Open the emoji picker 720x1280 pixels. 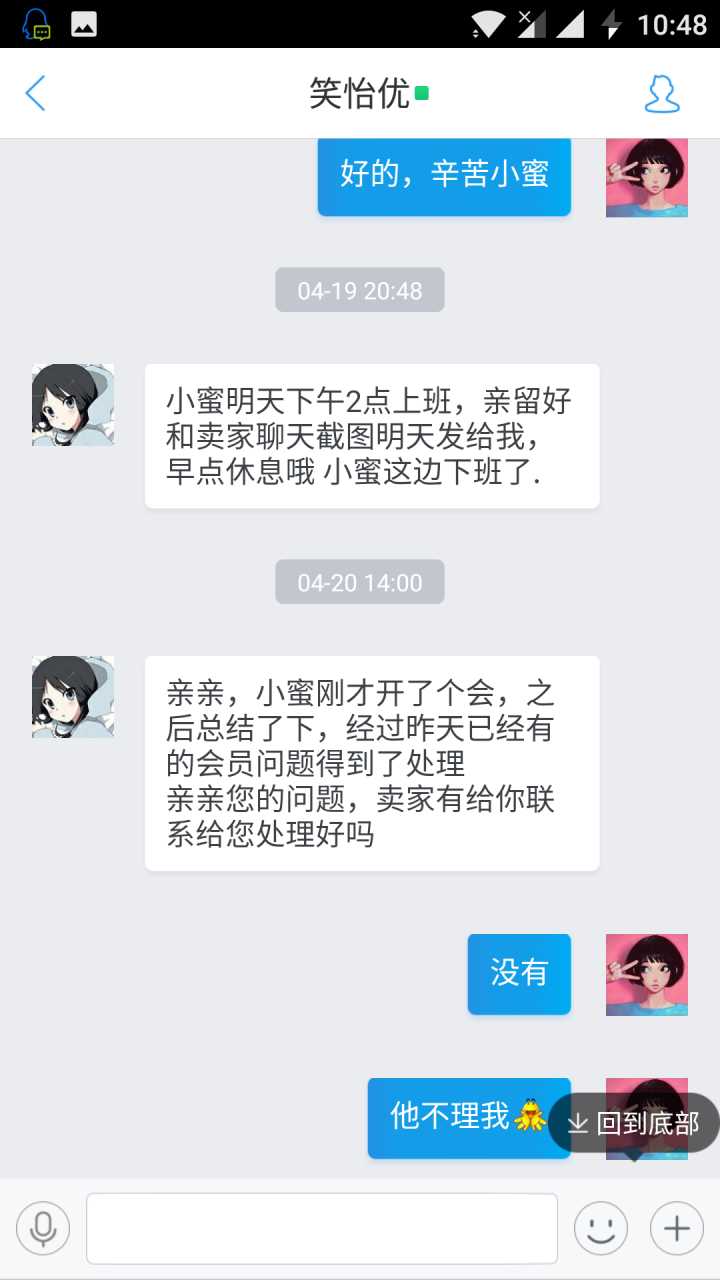pyautogui.click(x=601, y=1228)
